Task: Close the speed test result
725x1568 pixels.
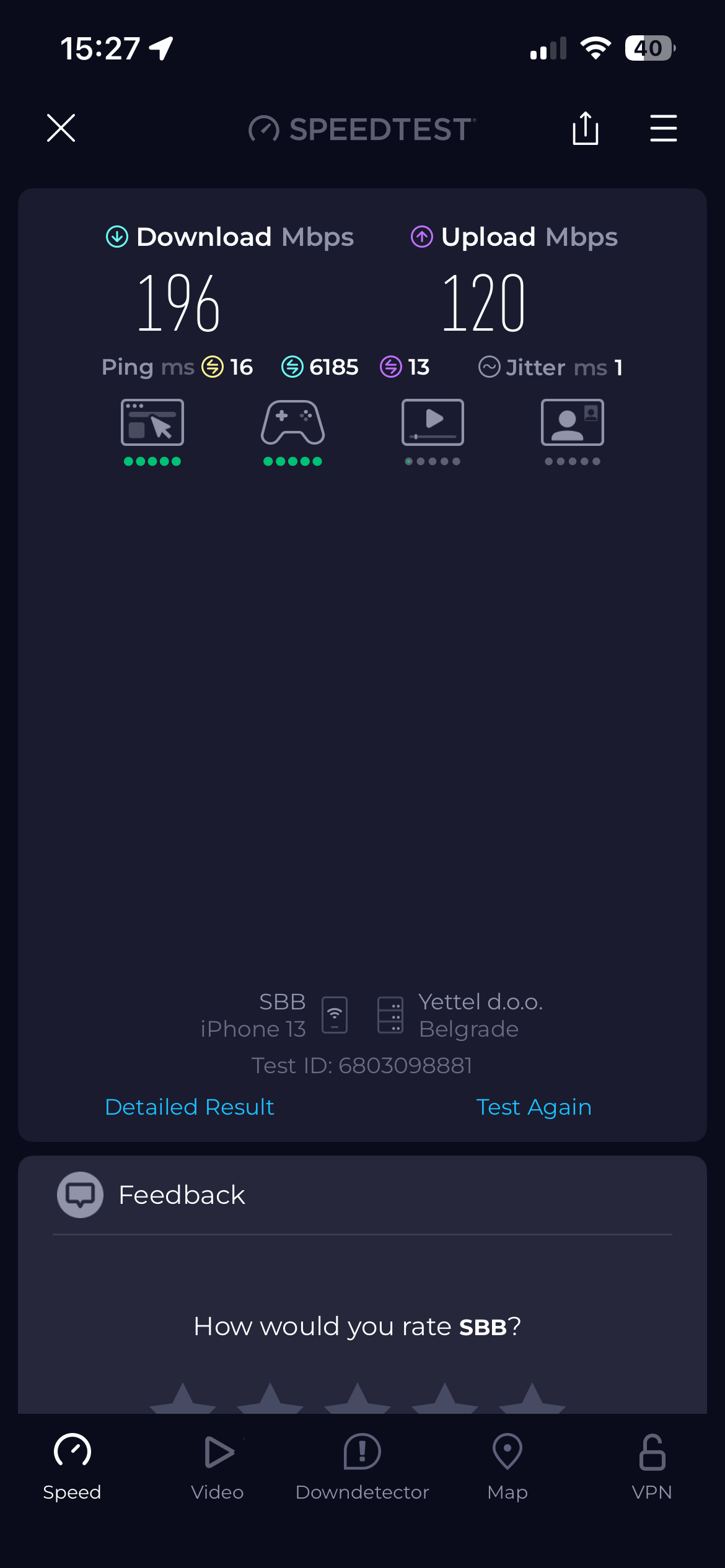Action: [x=61, y=128]
